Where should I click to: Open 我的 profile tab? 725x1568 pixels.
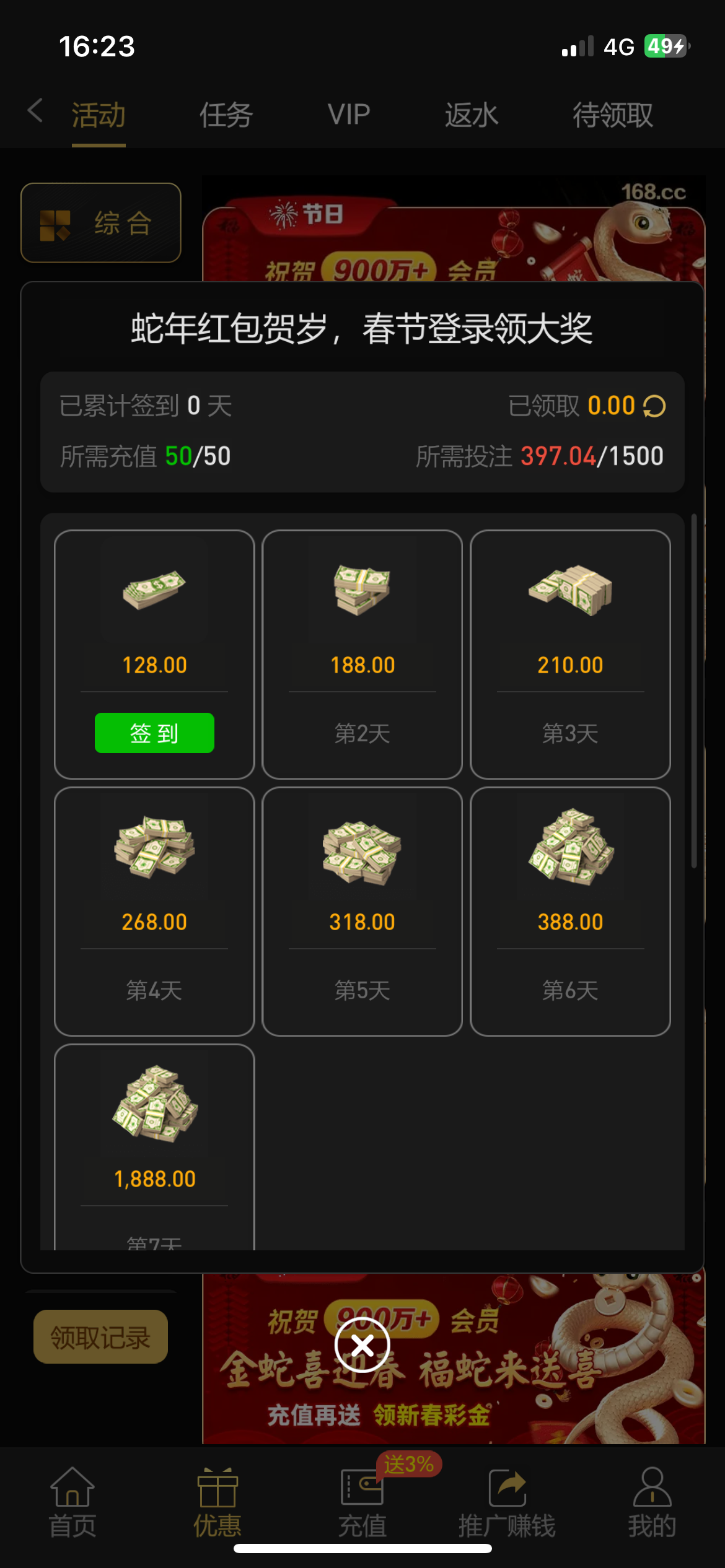(x=652, y=1501)
